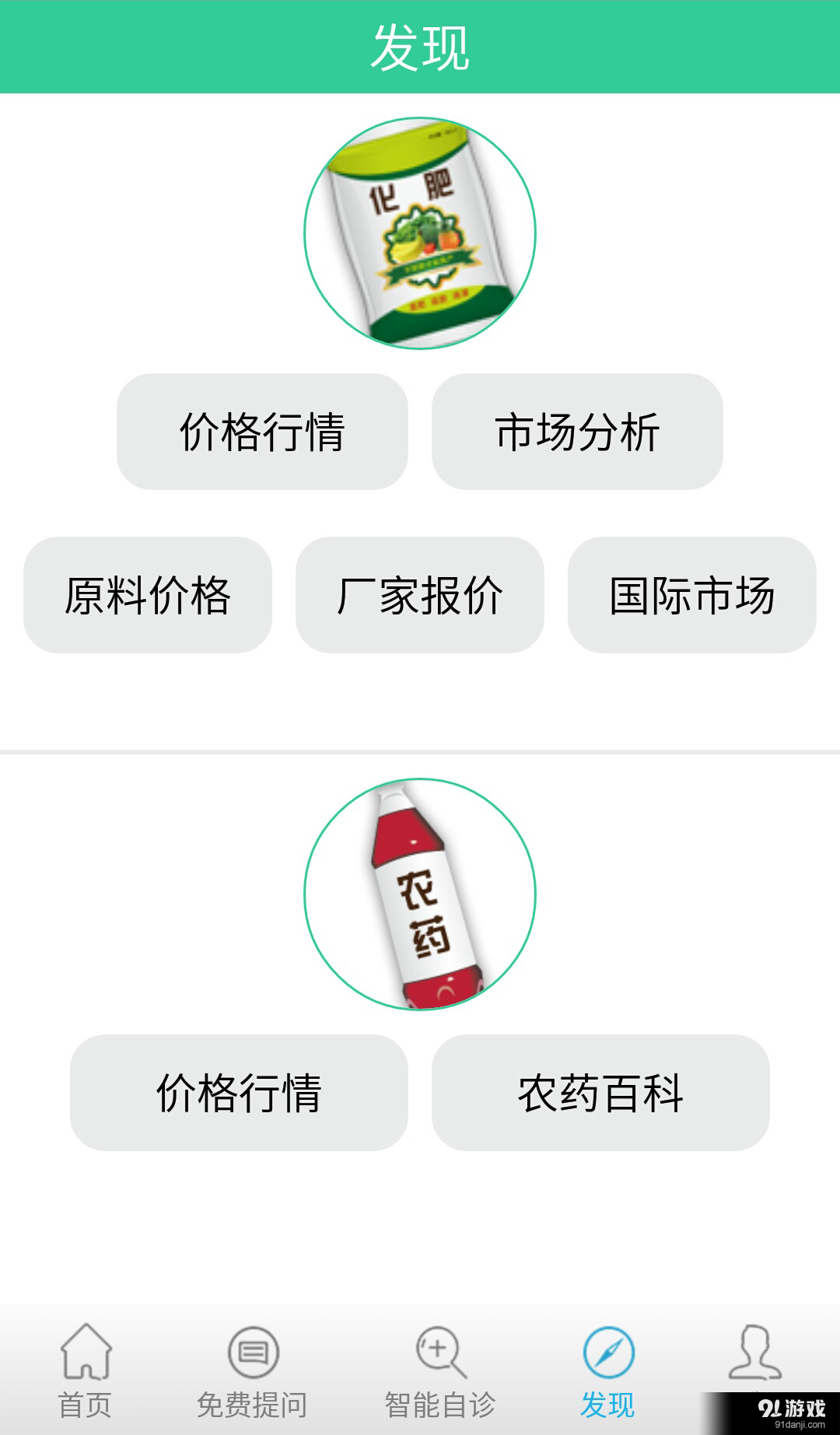840x1435 pixels.
Task: Open 市场分析 market analysis
Action: tap(577, 433)
